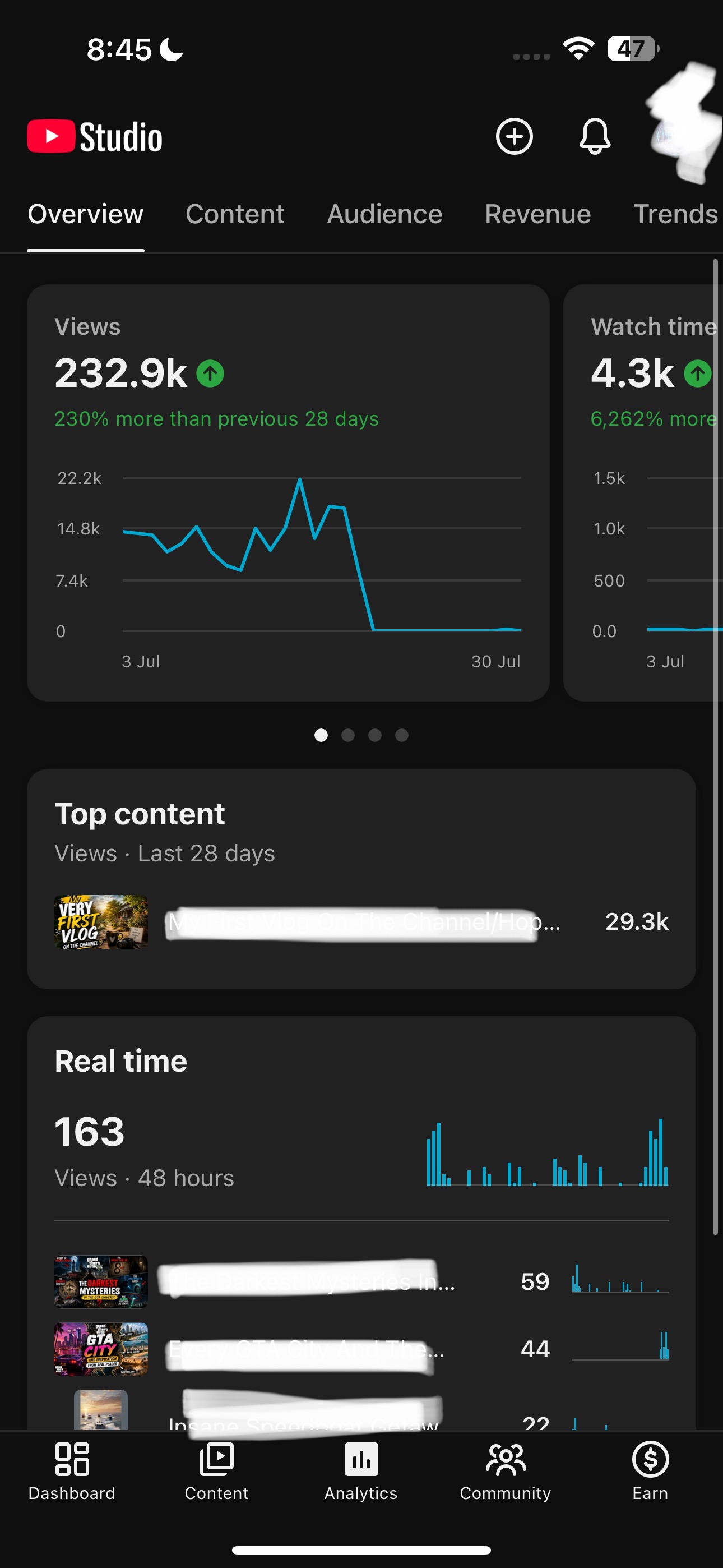Screen dimensions: 723x1568
Task: Open real-time video with 59 views
Action: 361,1281
